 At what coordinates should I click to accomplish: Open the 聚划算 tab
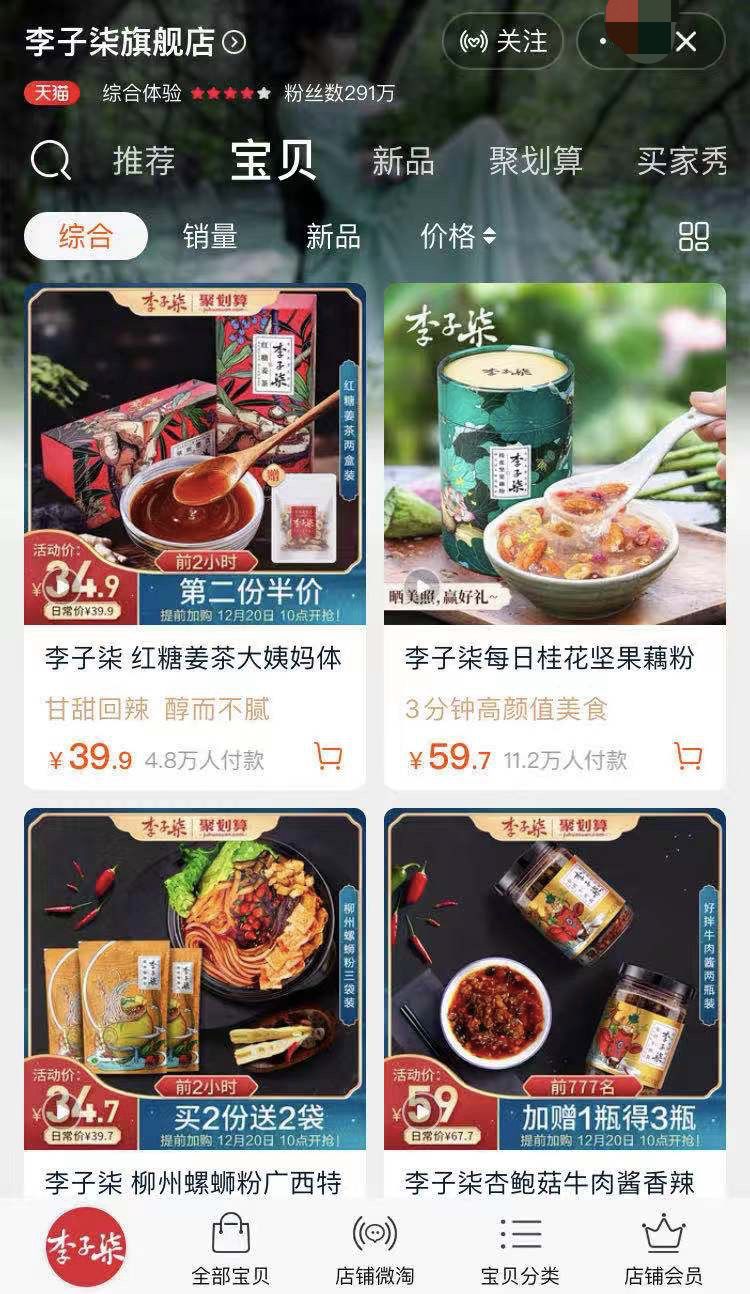tap(535, 160)
